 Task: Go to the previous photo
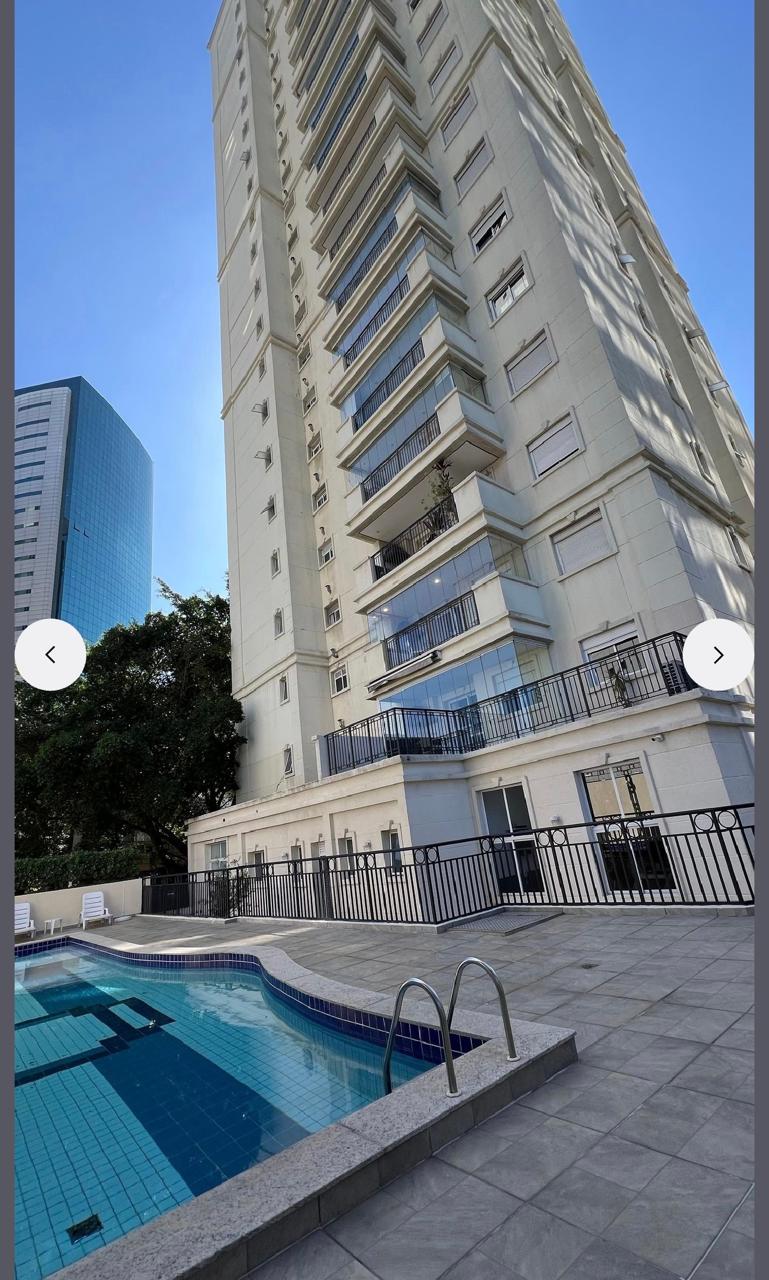(50, 655)
